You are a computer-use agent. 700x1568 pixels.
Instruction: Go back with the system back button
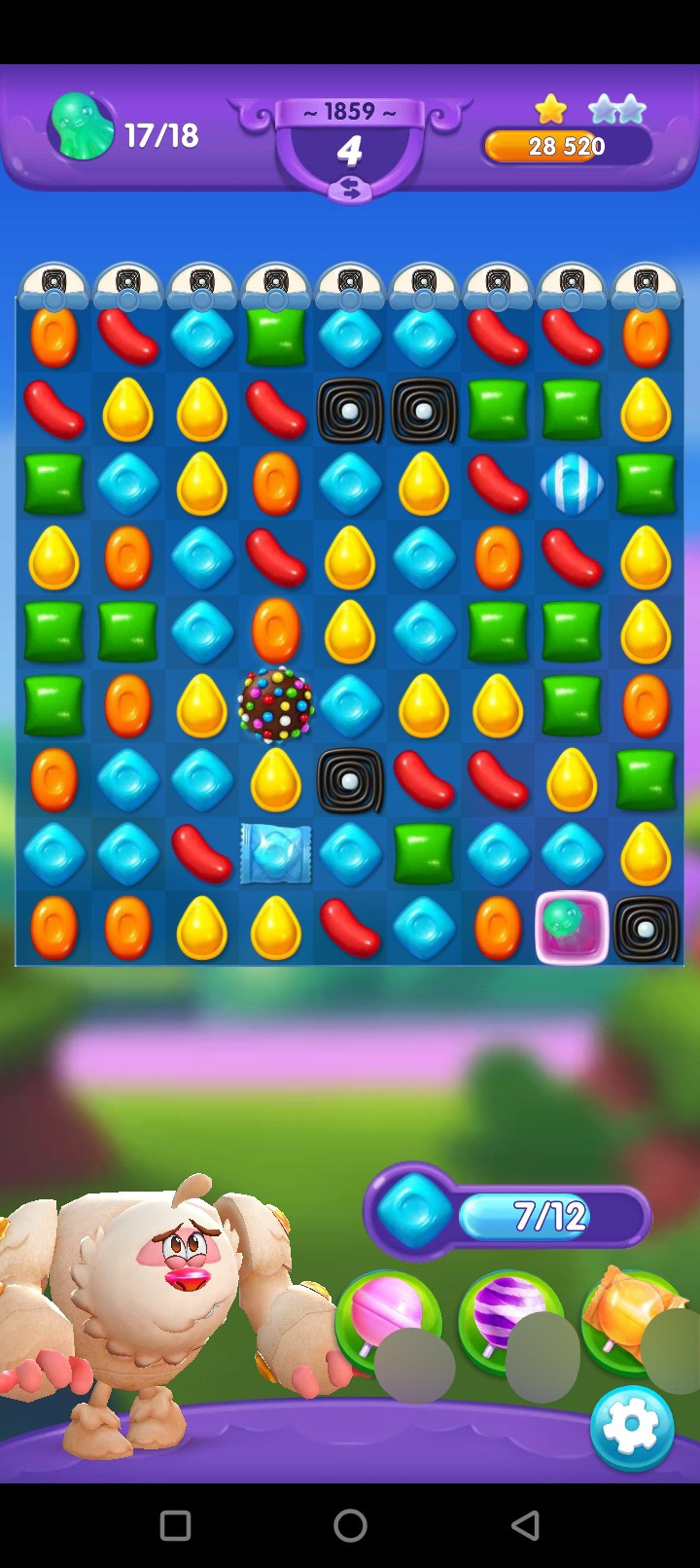[x=525, y=1524]
